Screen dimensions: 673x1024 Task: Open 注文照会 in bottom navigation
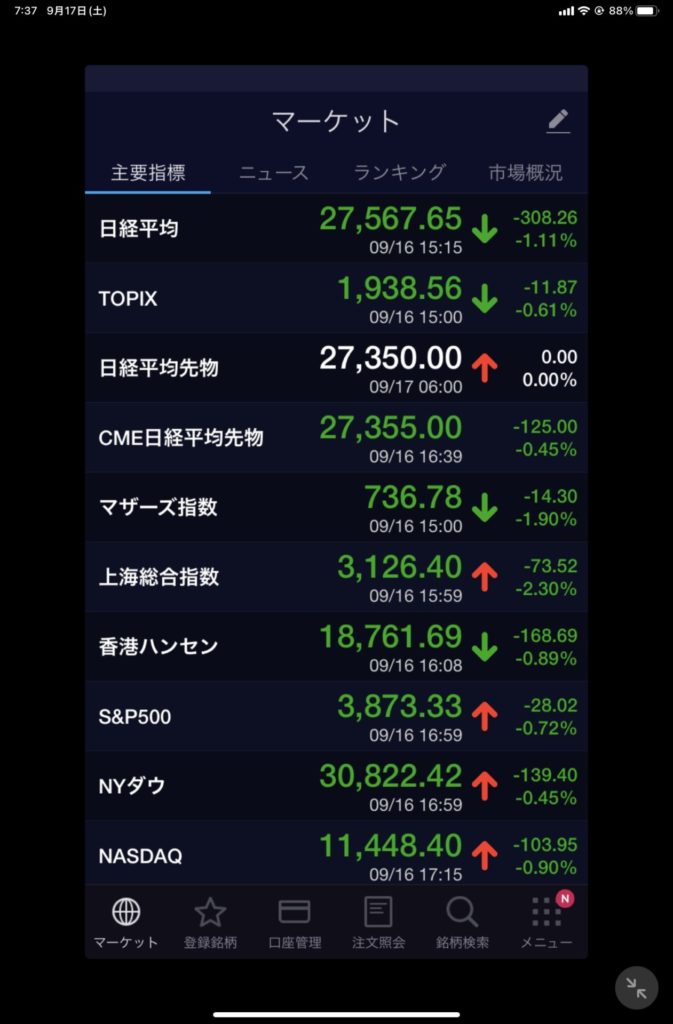click(378, 922)
